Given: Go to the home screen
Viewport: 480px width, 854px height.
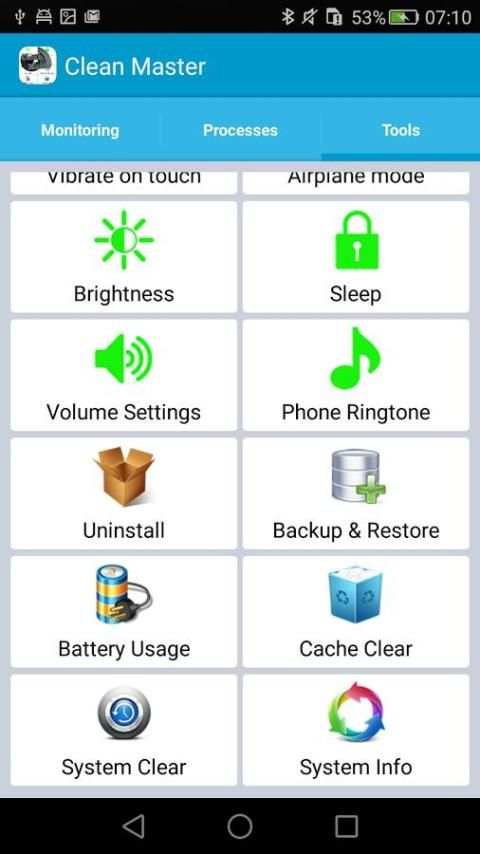Looking at the screenshot, I should point(240,826).
